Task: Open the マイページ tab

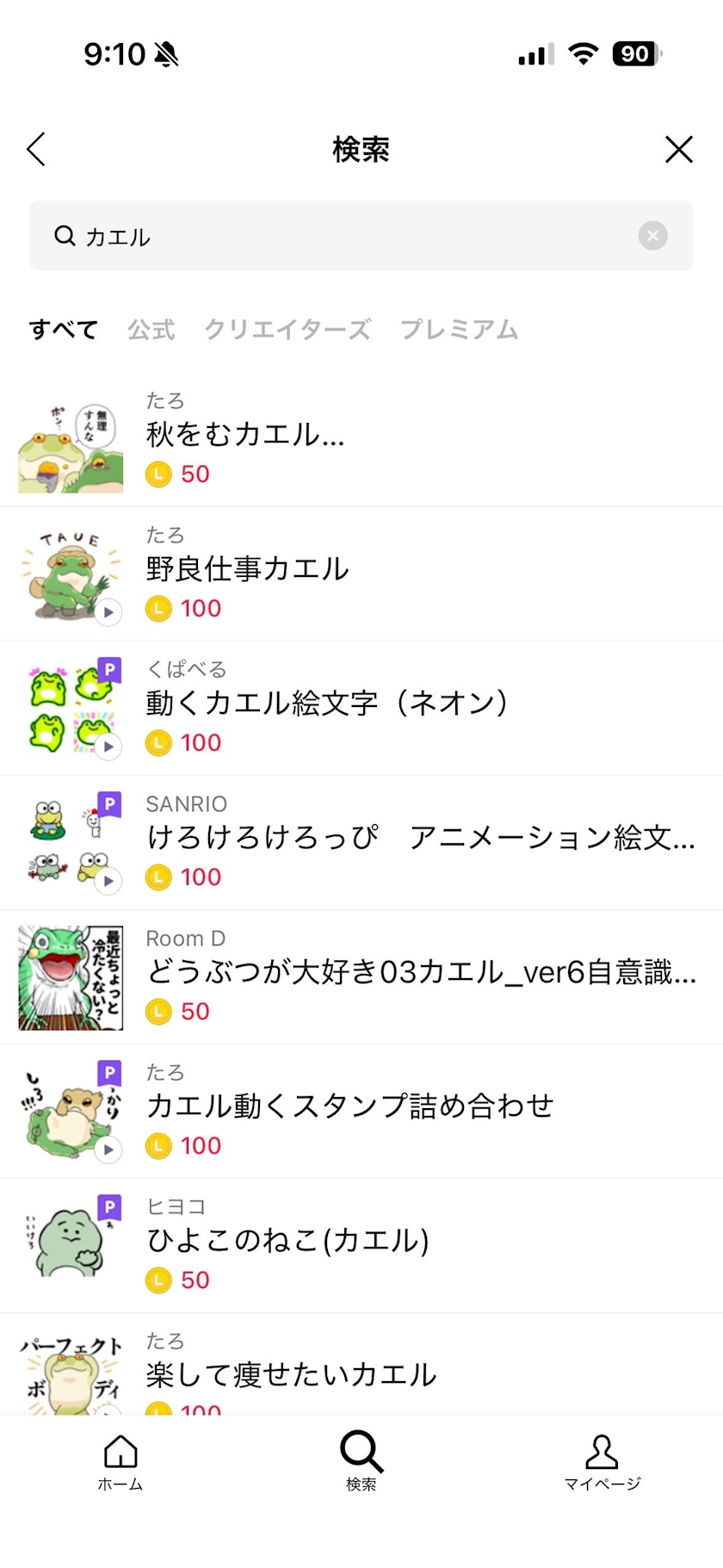Action: tap(602, 1462)
